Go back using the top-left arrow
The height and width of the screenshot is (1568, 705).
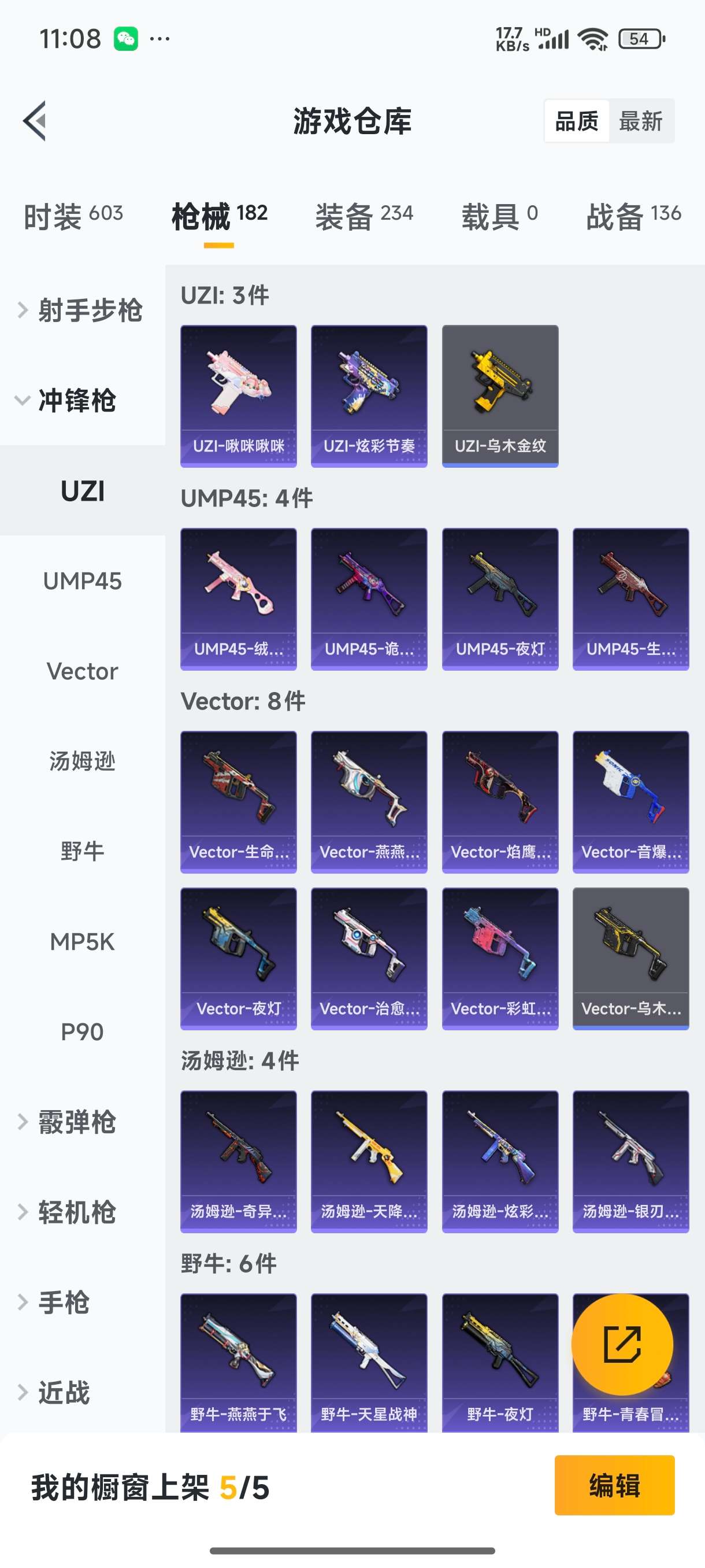coord(35,120)
